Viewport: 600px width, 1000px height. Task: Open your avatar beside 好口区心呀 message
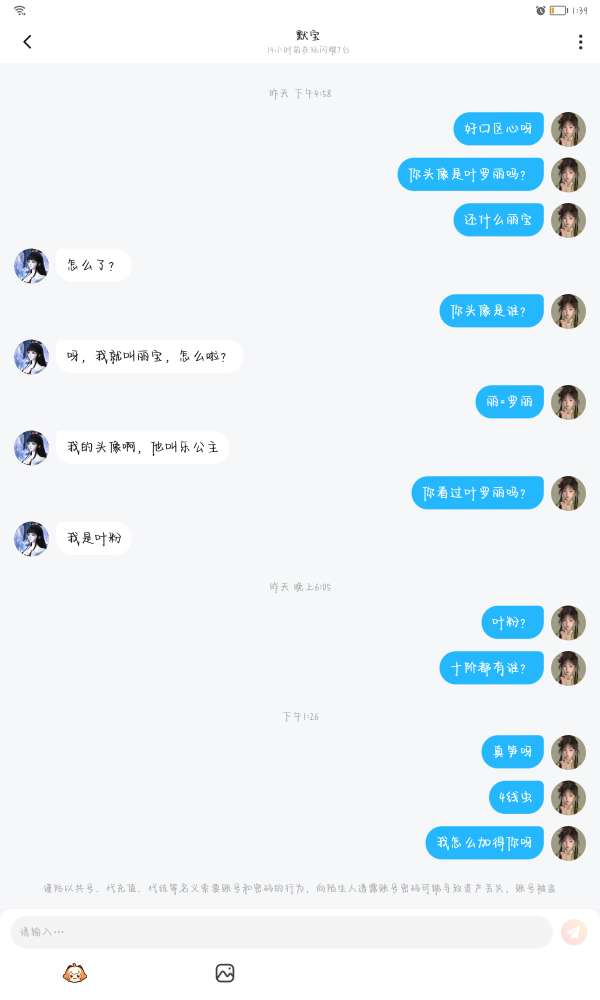(568, 129)
